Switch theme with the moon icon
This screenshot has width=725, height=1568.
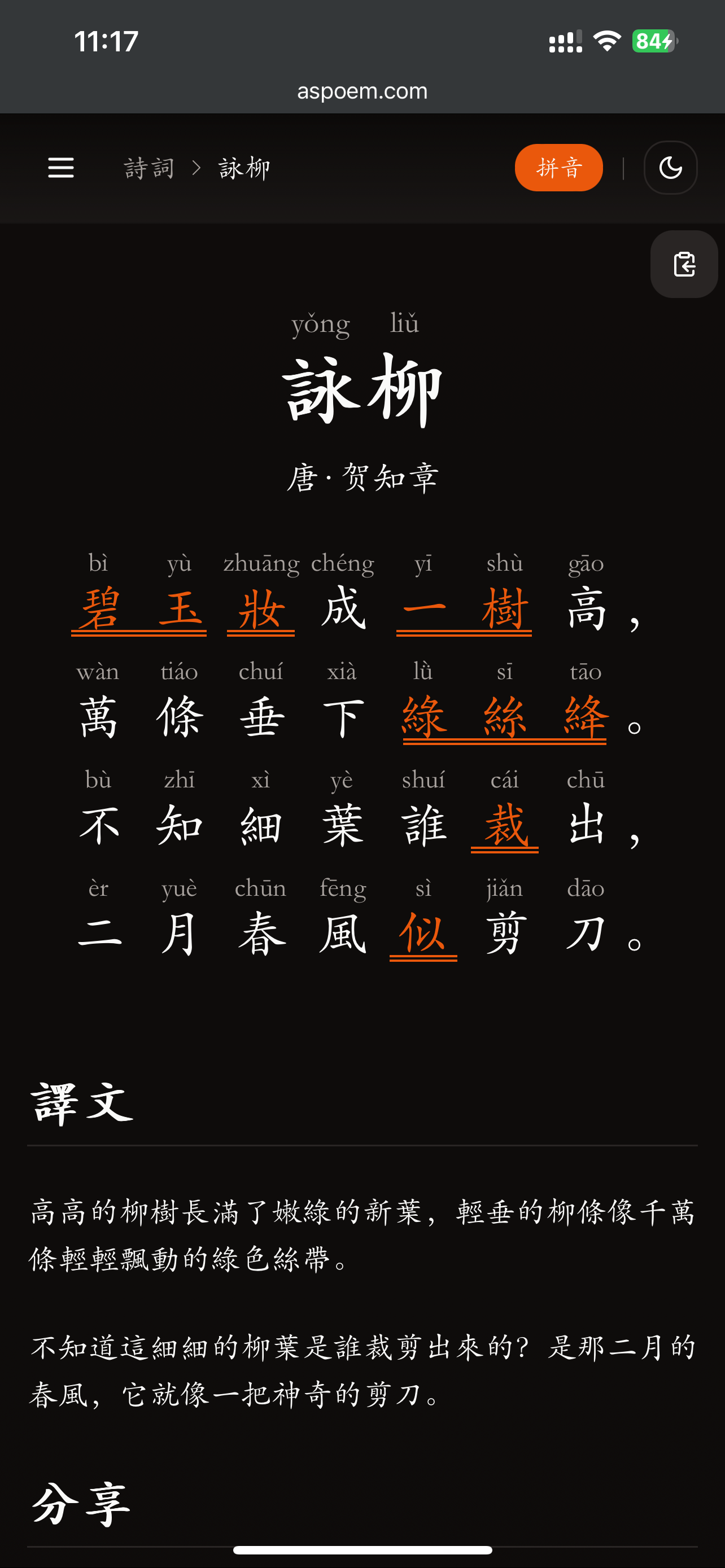coord(670,168)
